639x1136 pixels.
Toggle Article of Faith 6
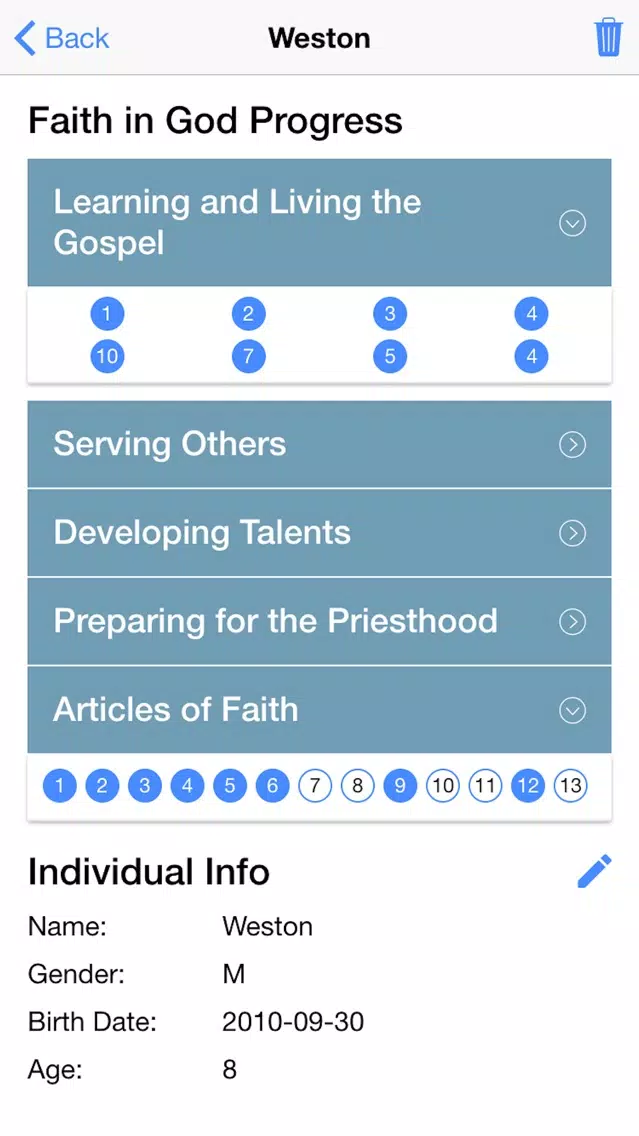[272, 786]
